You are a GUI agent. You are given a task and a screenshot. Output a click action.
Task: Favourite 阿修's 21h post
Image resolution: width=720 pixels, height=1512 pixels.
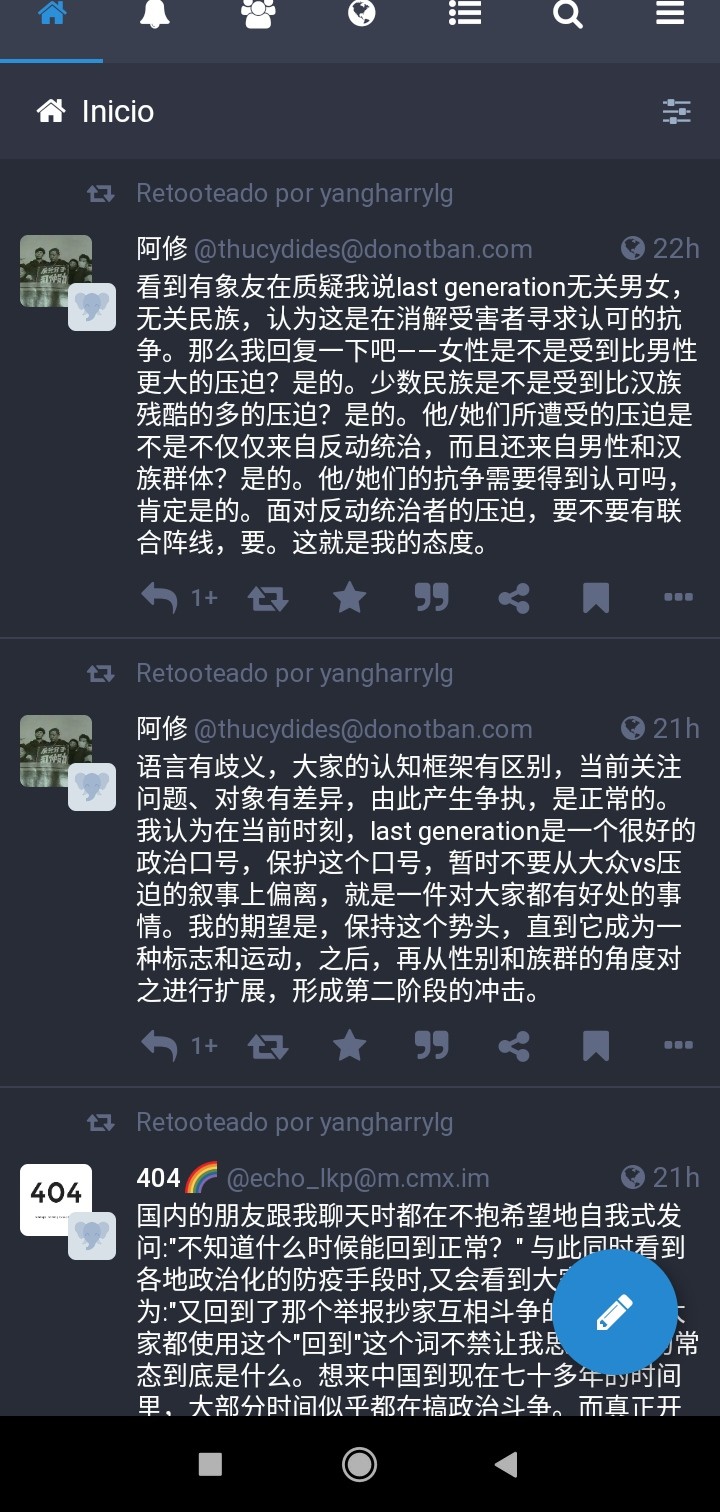(x=349, y=1046)
